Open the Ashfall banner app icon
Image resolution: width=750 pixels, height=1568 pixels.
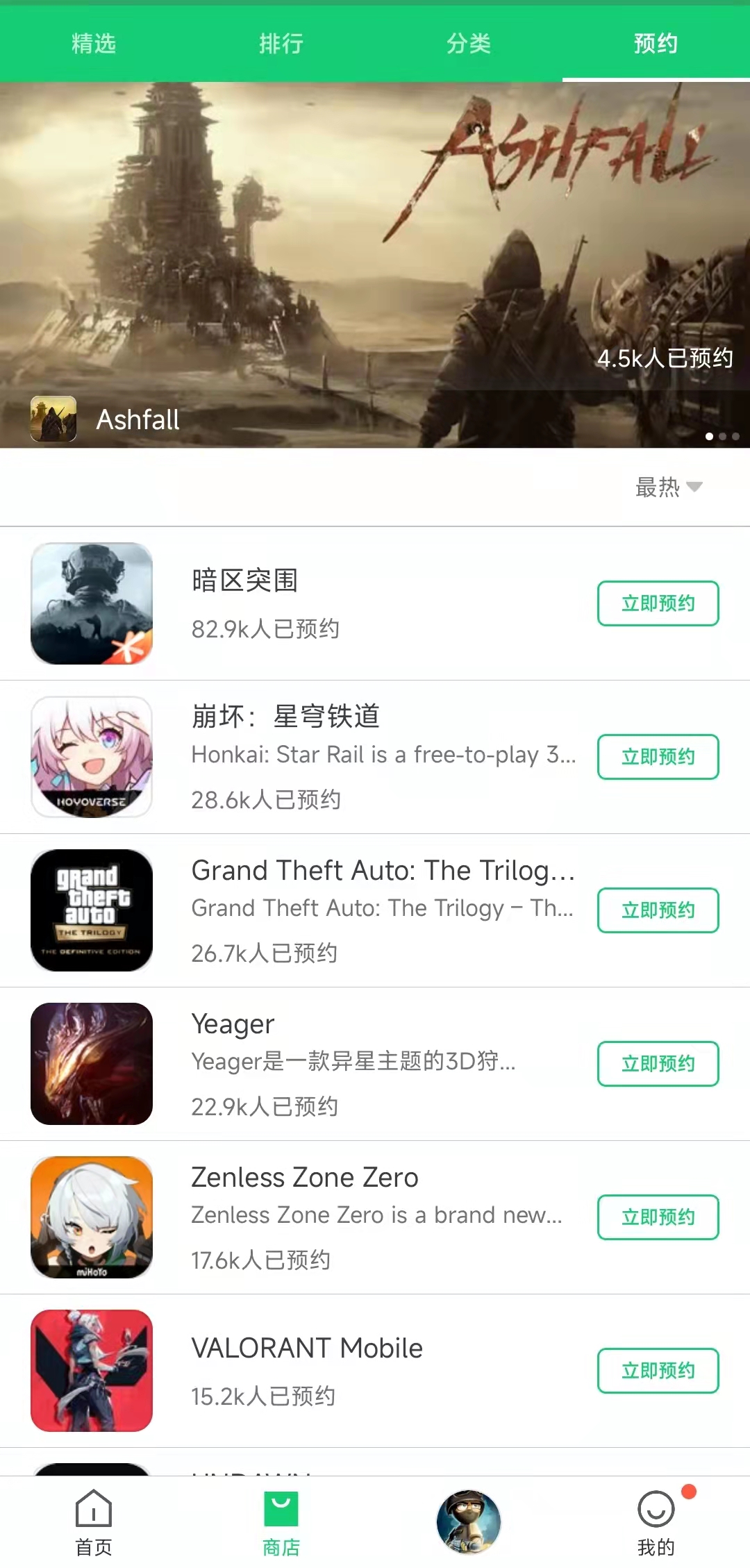(x=53, y=419)
